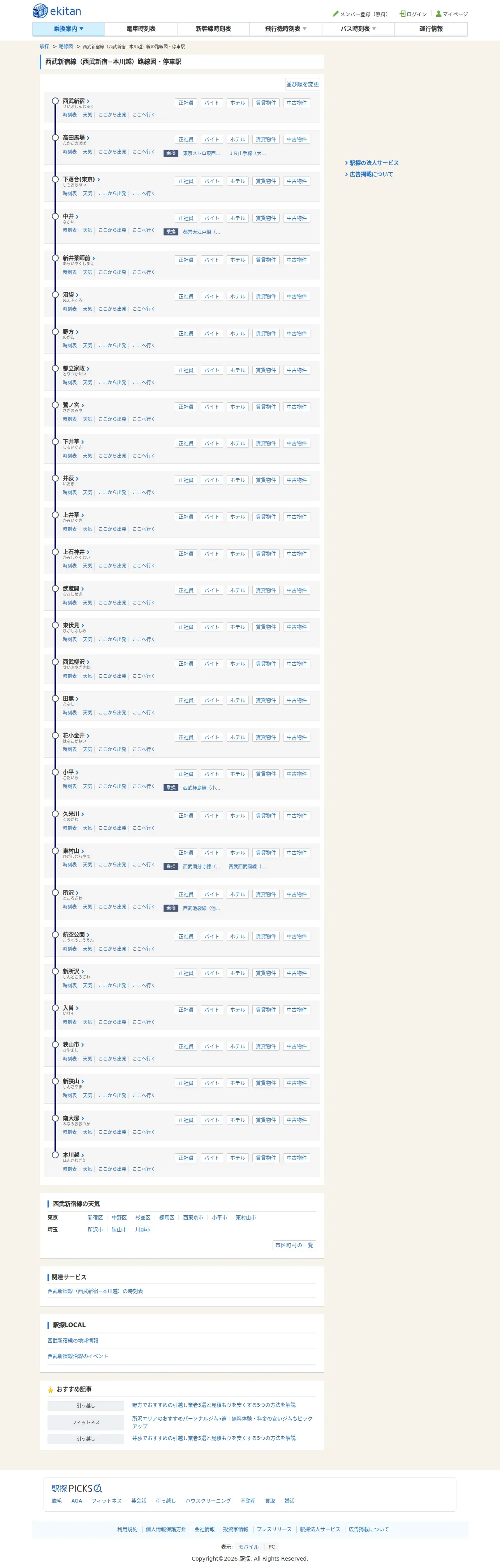The image size is (500, 1568).
Task: Tap the ホテル button for 中井
Action: tap(237, 218)
